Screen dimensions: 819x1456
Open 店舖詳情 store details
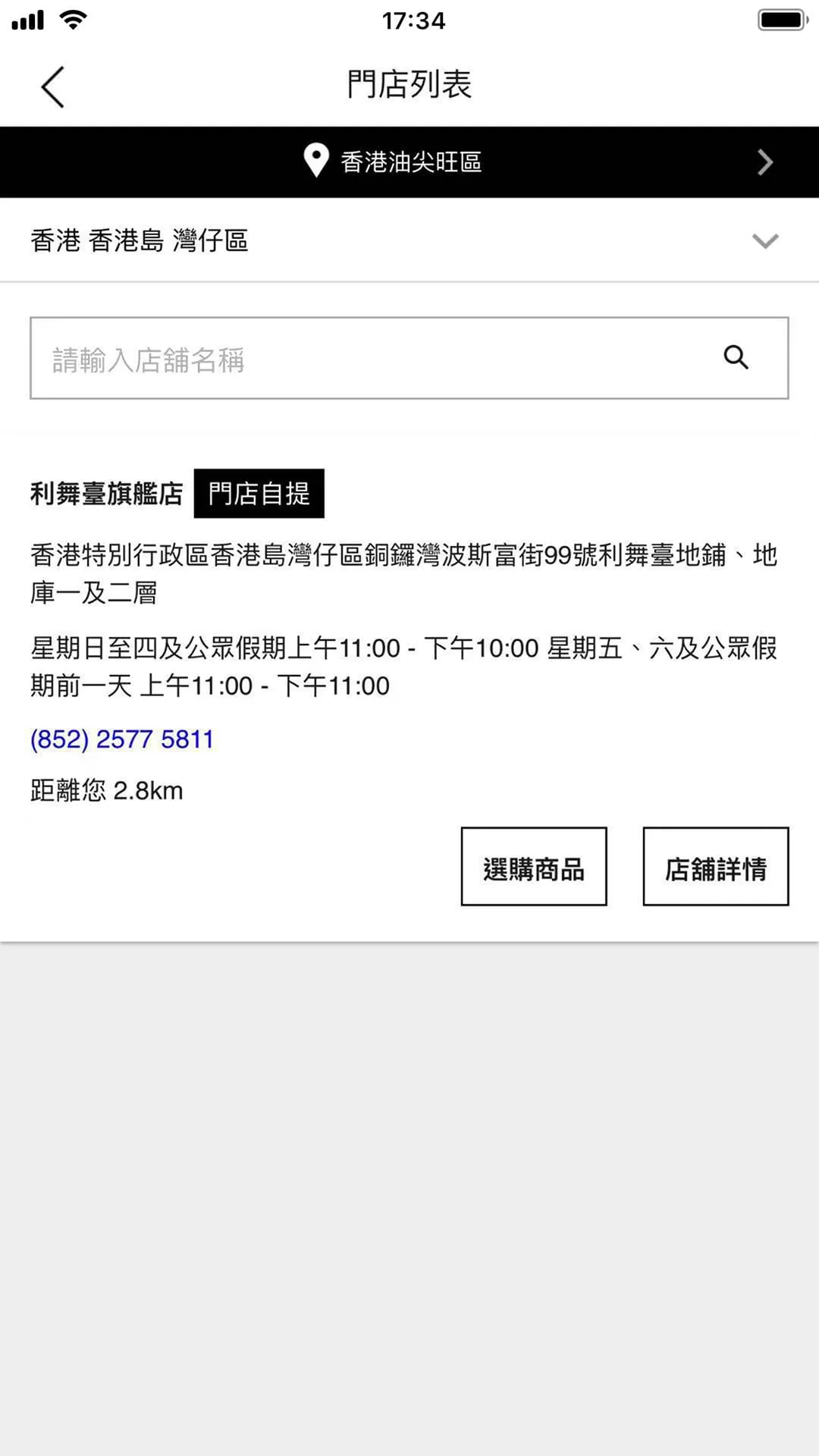715,866
